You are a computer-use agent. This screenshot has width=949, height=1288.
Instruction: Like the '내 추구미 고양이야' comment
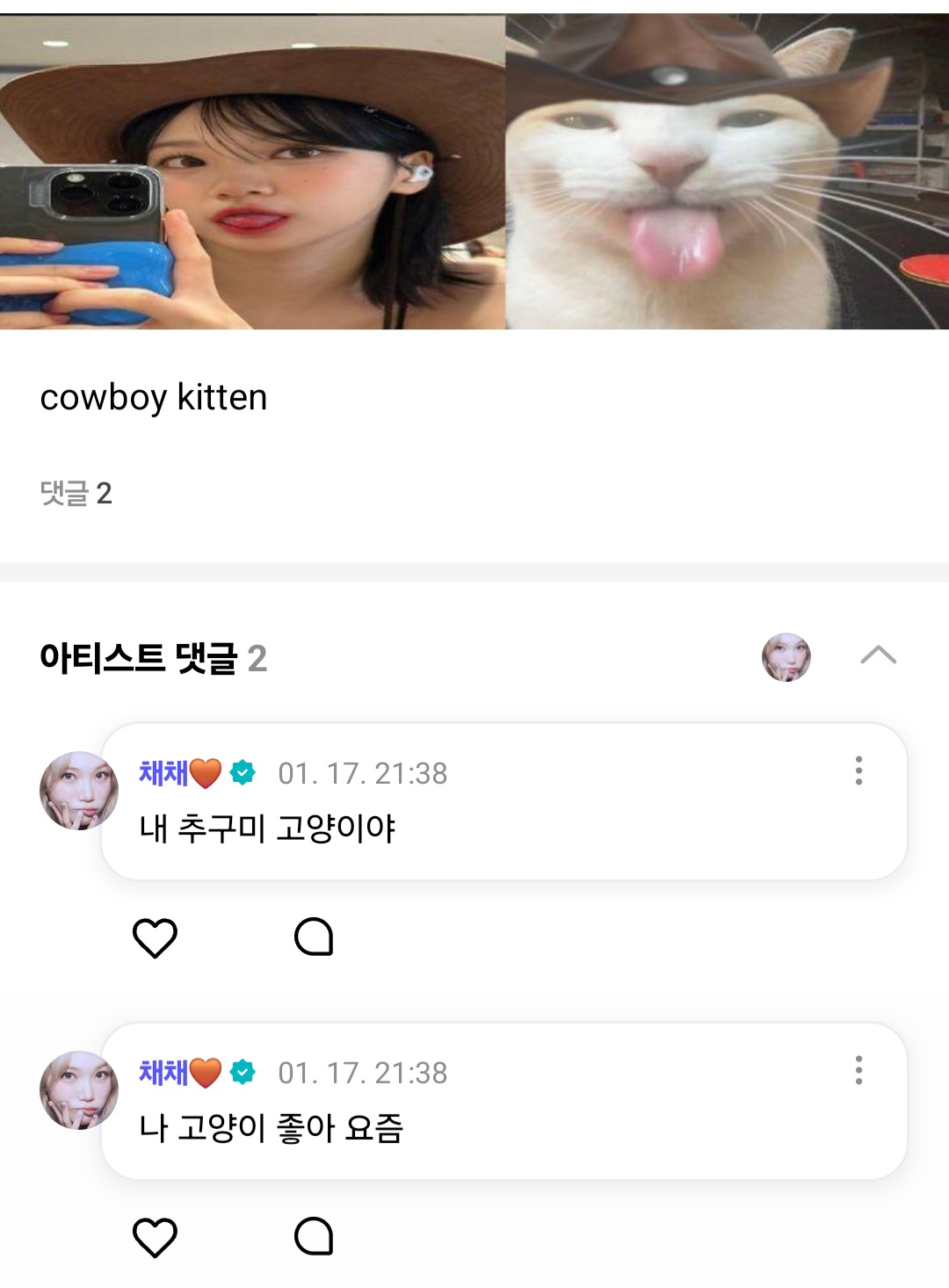click(155, 937)
